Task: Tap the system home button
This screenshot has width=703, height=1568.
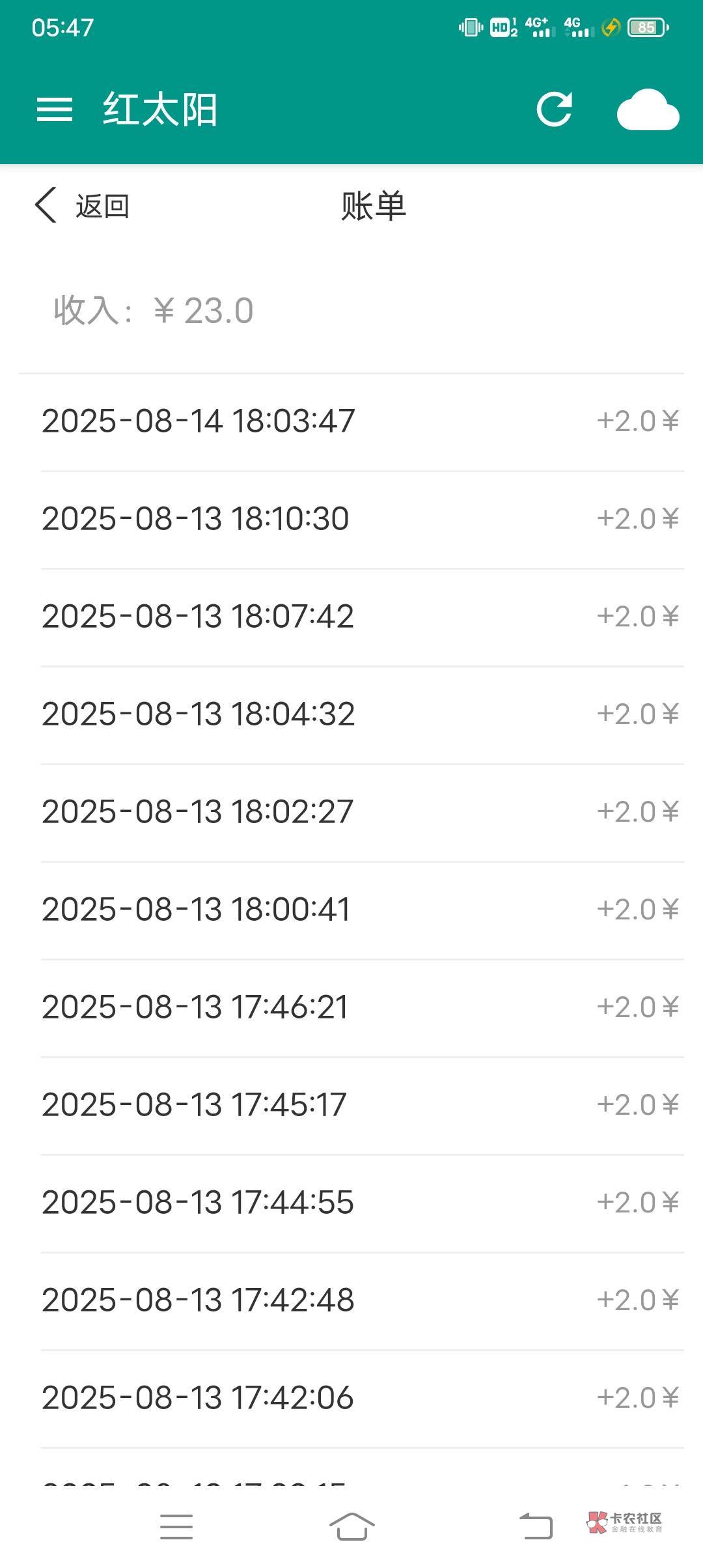Action: [x=351, y=1526]
